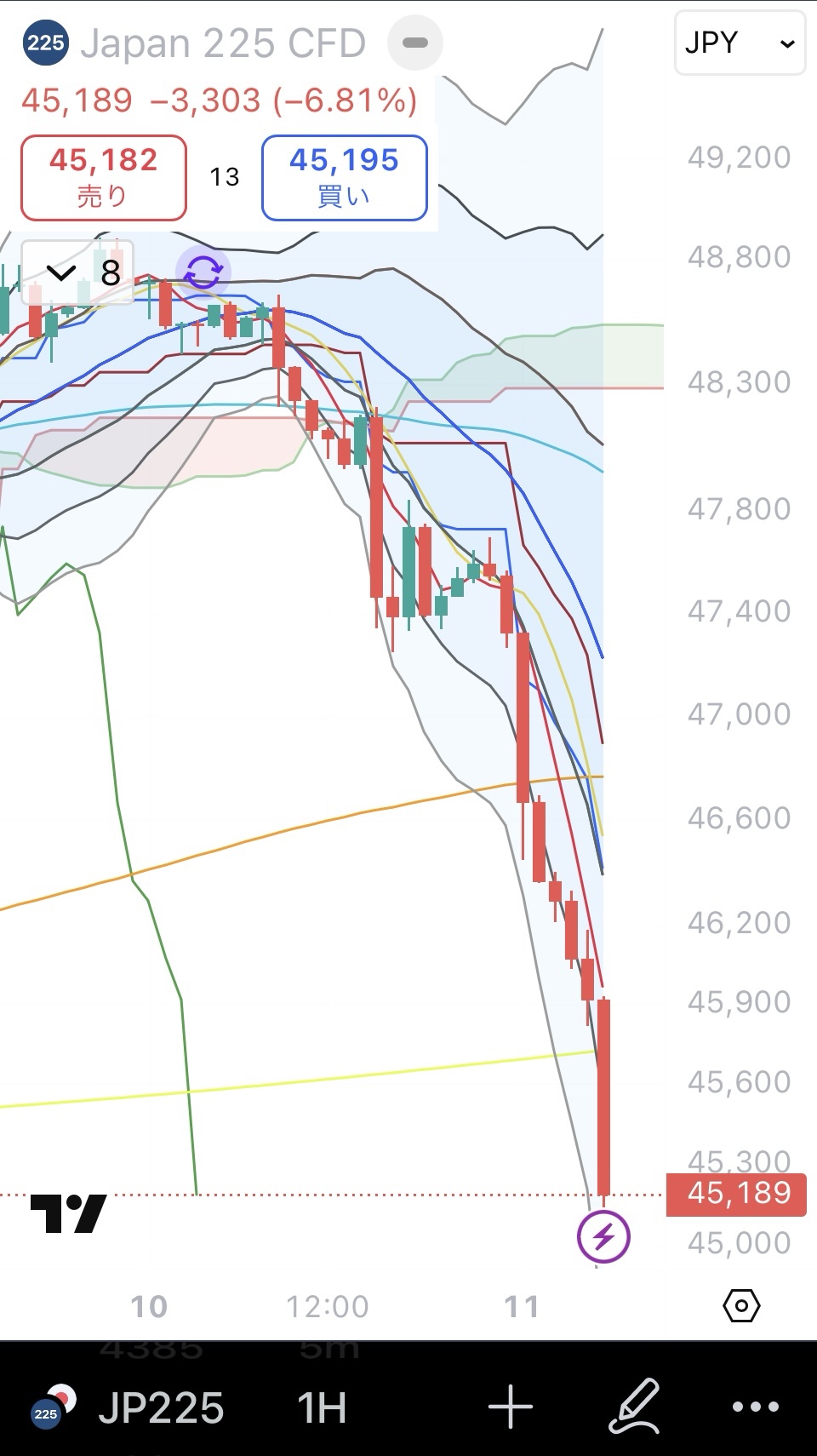Open the three-dot more menu

click(x=756, y=1407)
